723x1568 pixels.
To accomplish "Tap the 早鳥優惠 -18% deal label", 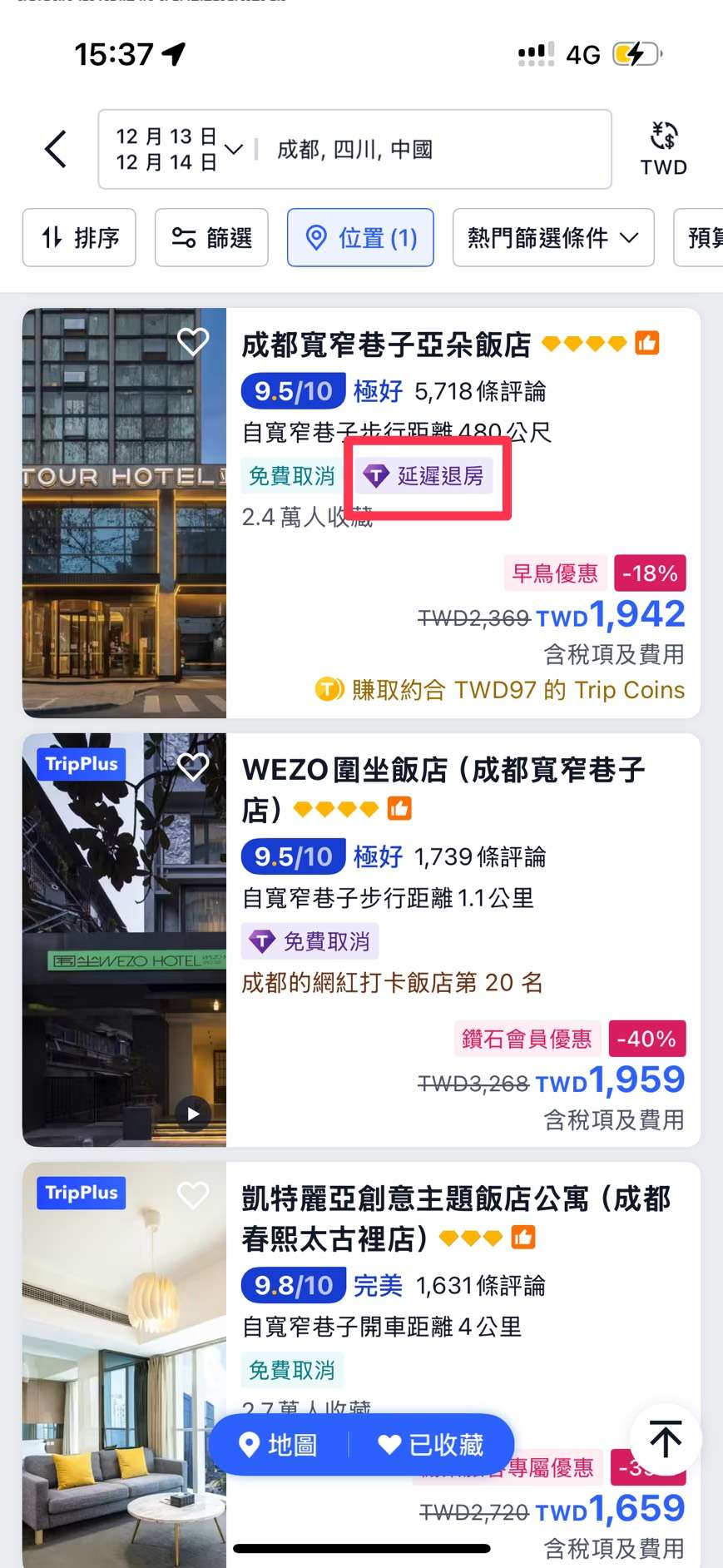I will pos(553,573).
